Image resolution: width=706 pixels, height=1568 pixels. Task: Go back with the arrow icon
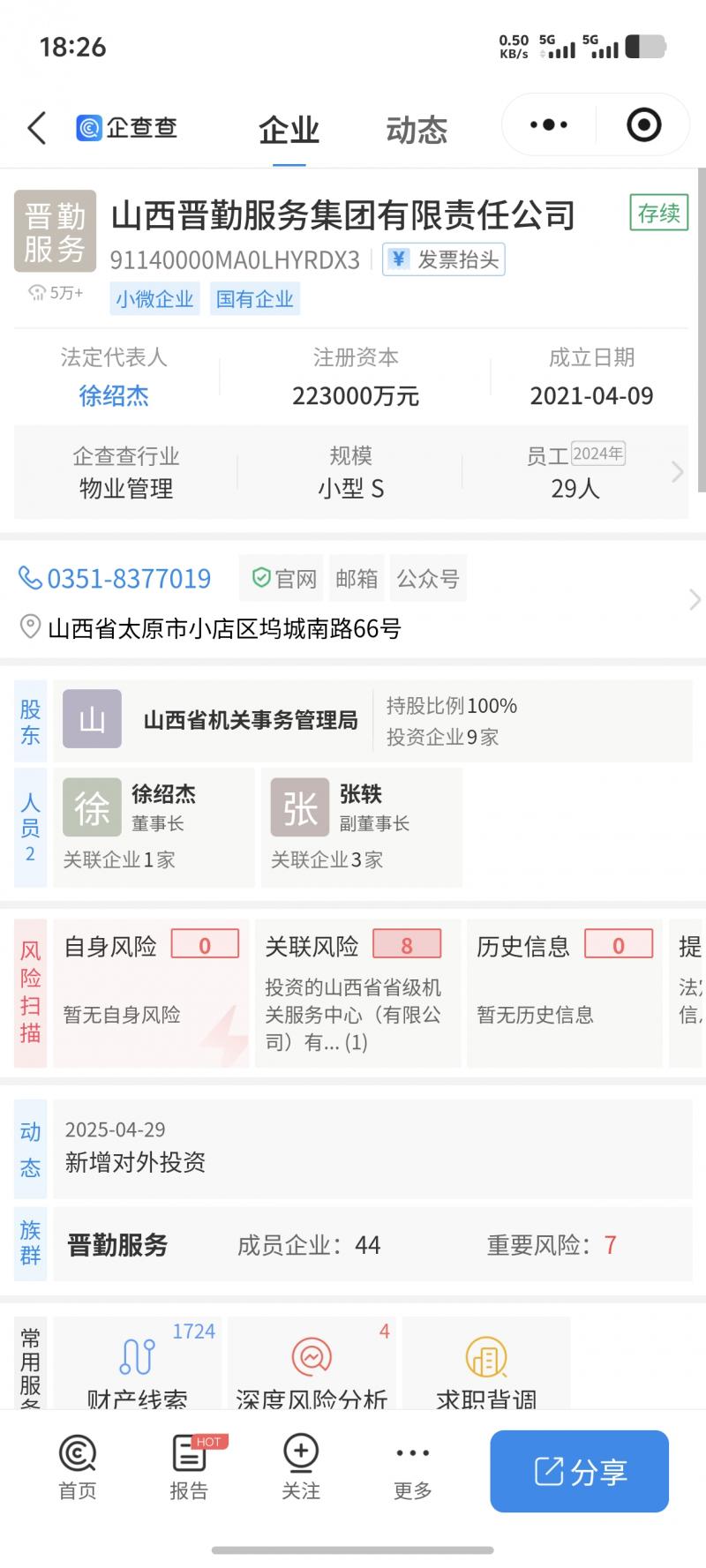36,128
